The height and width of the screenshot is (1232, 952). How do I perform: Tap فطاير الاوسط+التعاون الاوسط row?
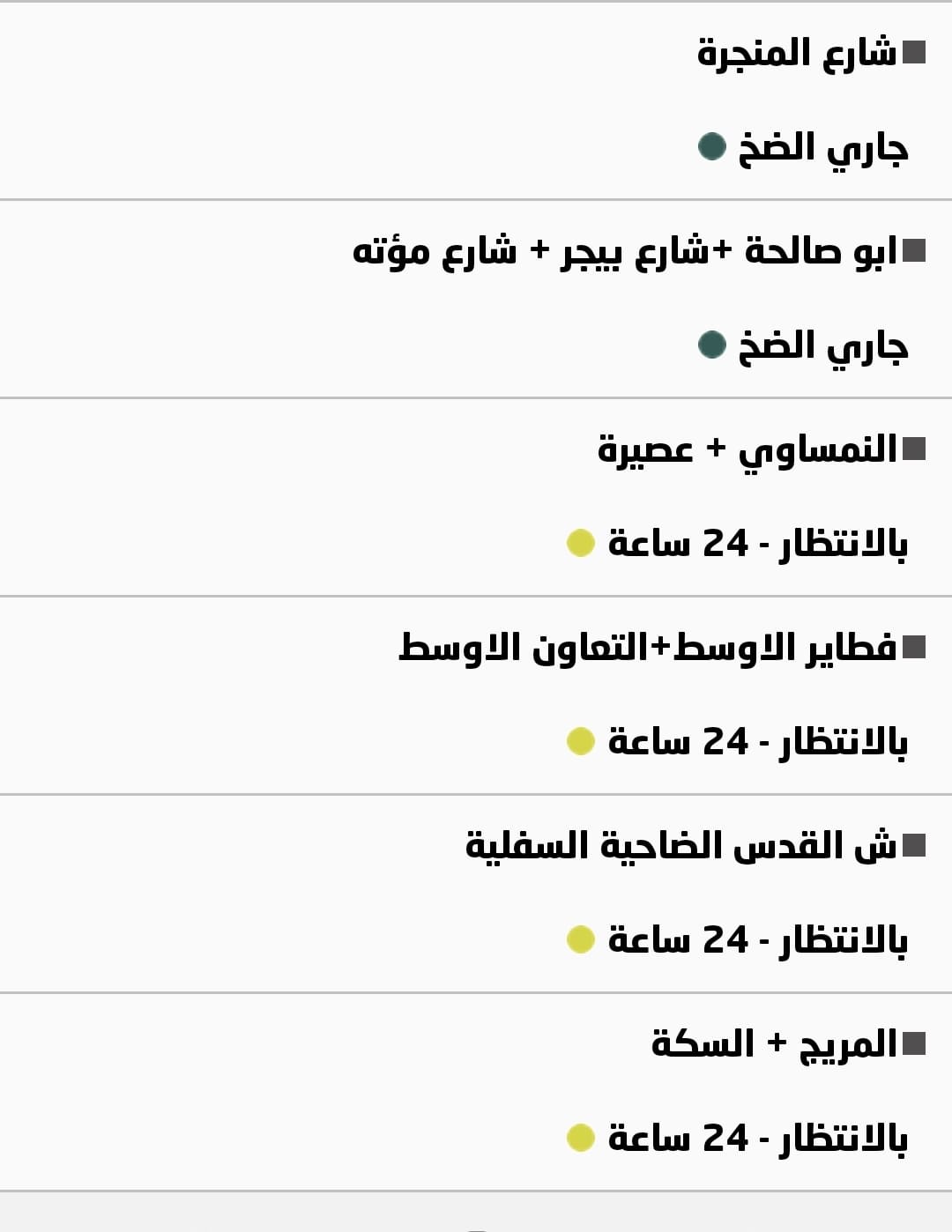coord(648,648)
